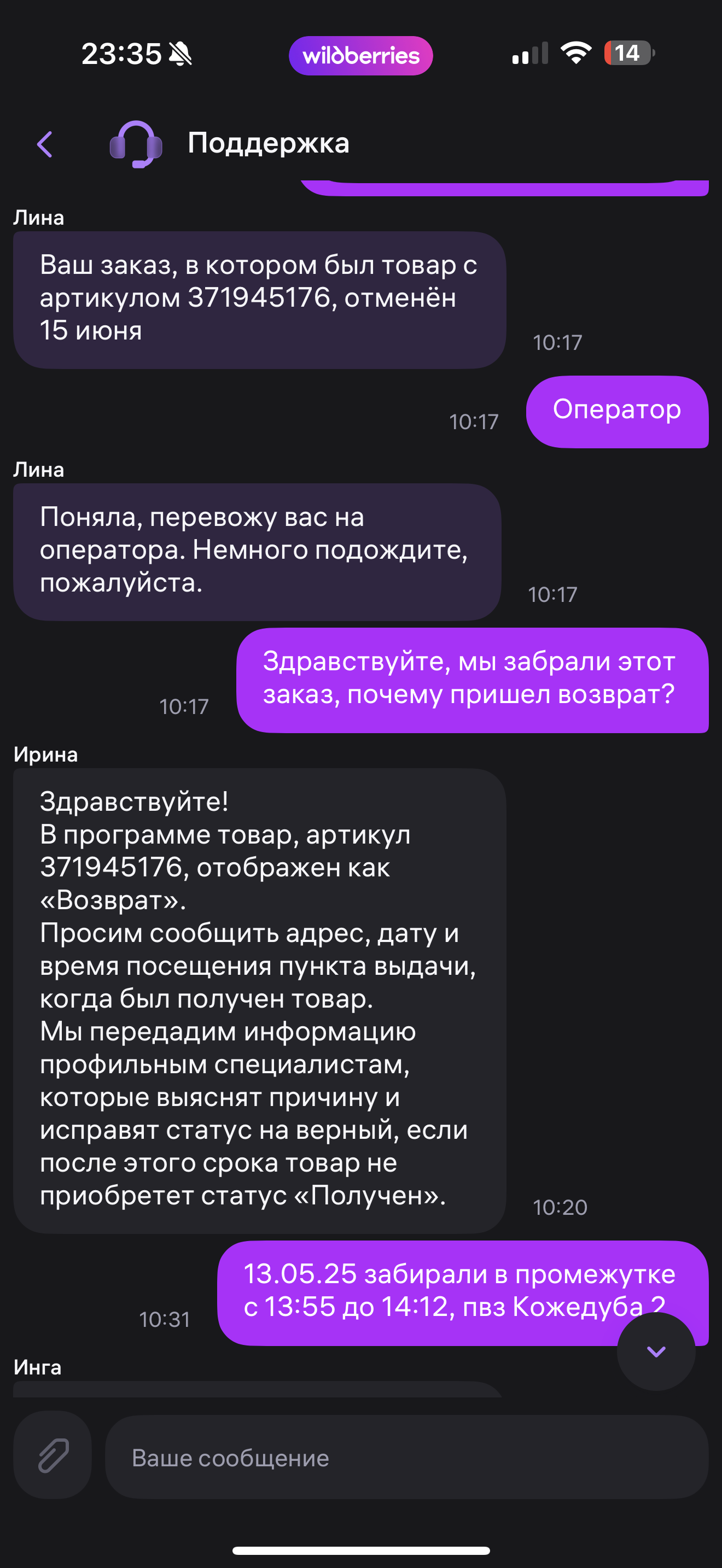Go back from the Поддержка chat
This screenshot has width=722, height=1568.
(x=45, y=144)
